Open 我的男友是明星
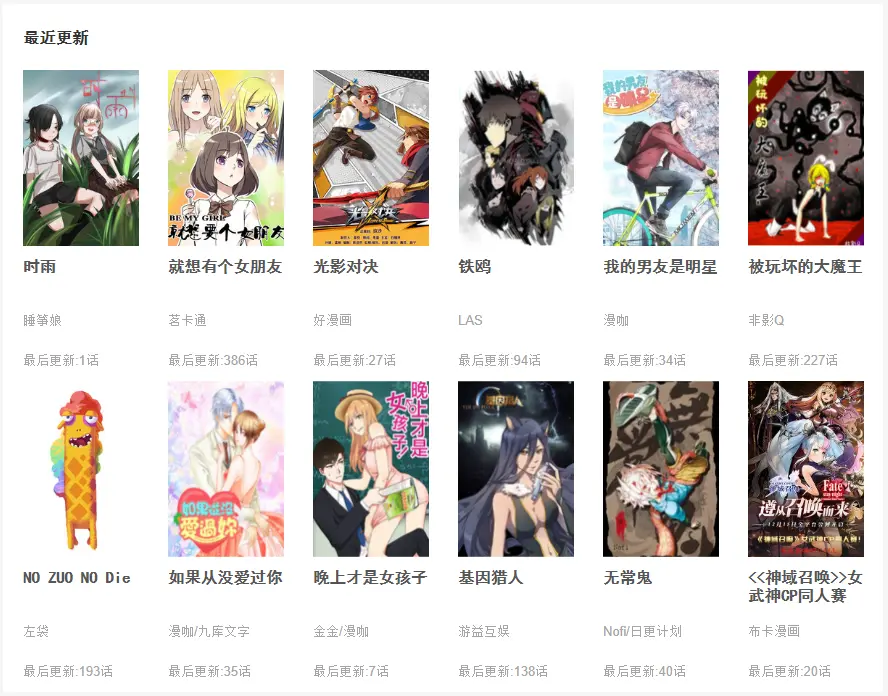Viewport: 888px width, 696px height. click(x=661, y=158)
